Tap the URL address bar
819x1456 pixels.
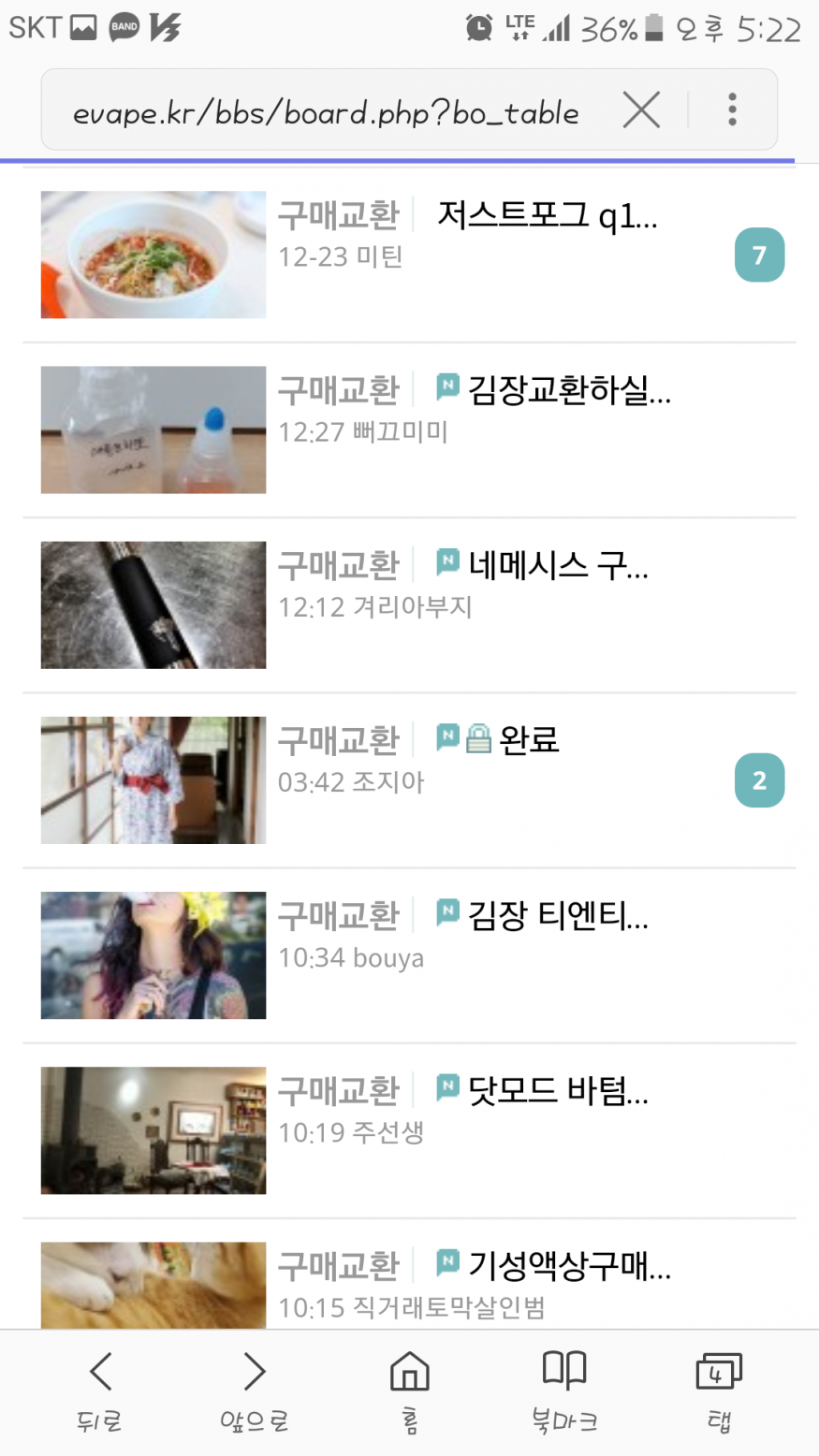point(326,112)
